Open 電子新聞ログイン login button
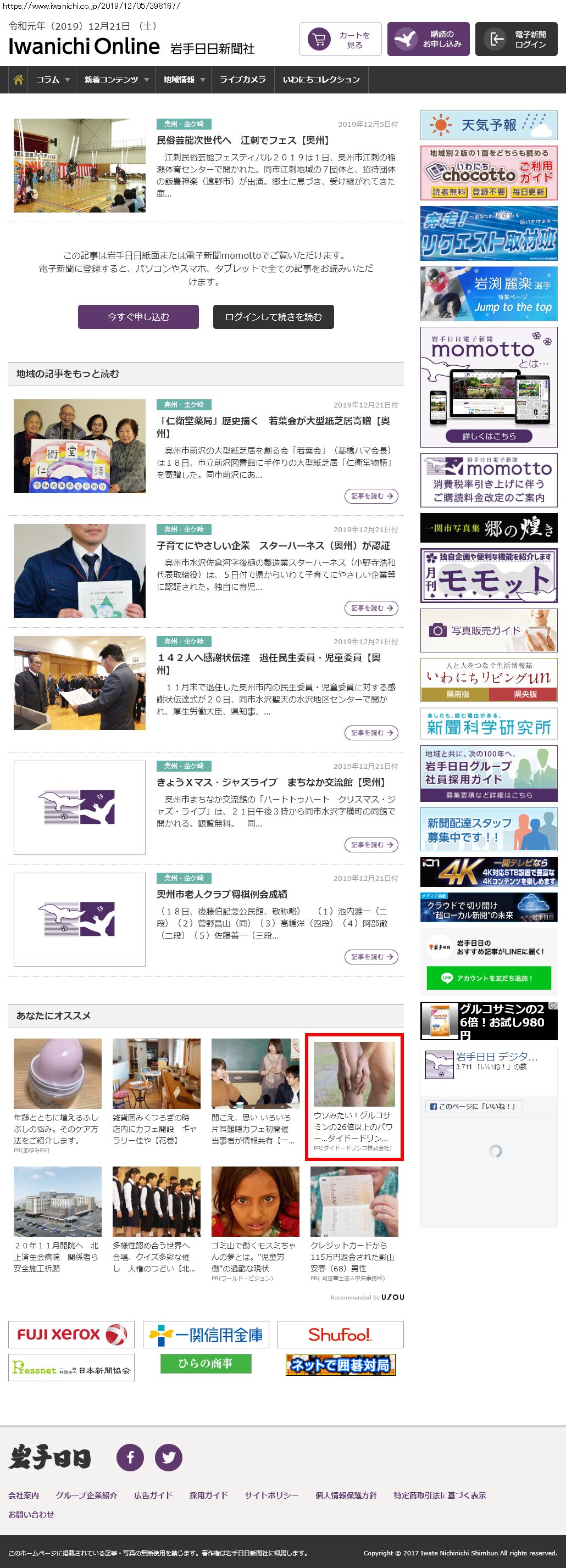This screenshot has height=1568, width=566. 516,40
